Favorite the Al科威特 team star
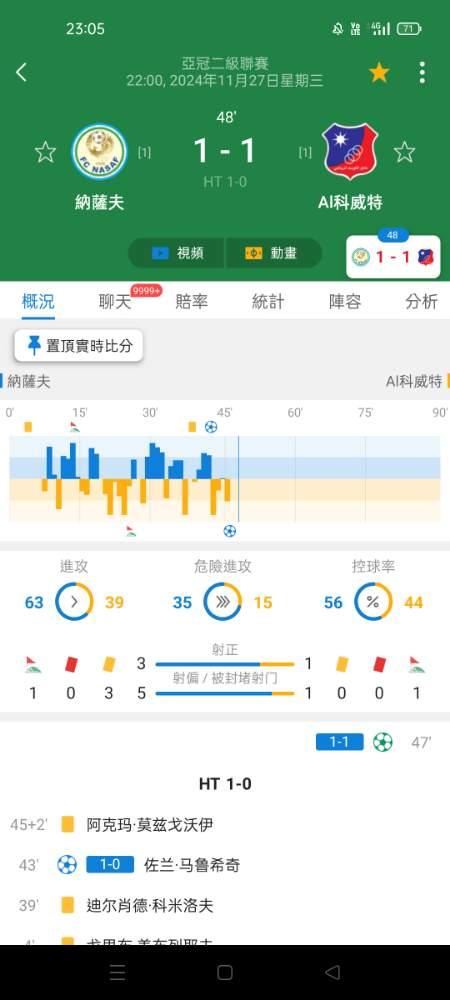This screenshot has width=450, height=1000. [x=404, y=152]
